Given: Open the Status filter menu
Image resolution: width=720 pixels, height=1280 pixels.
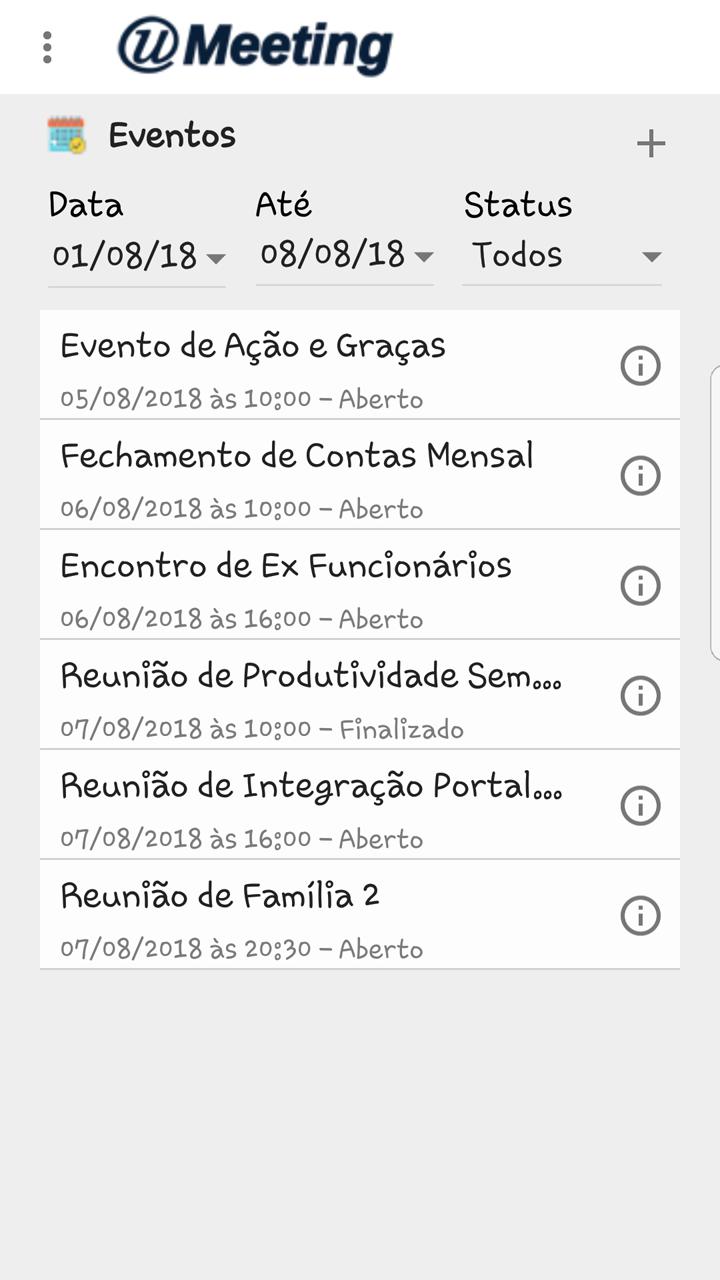Looking at the screenshot, I should [x=560, y=255].
